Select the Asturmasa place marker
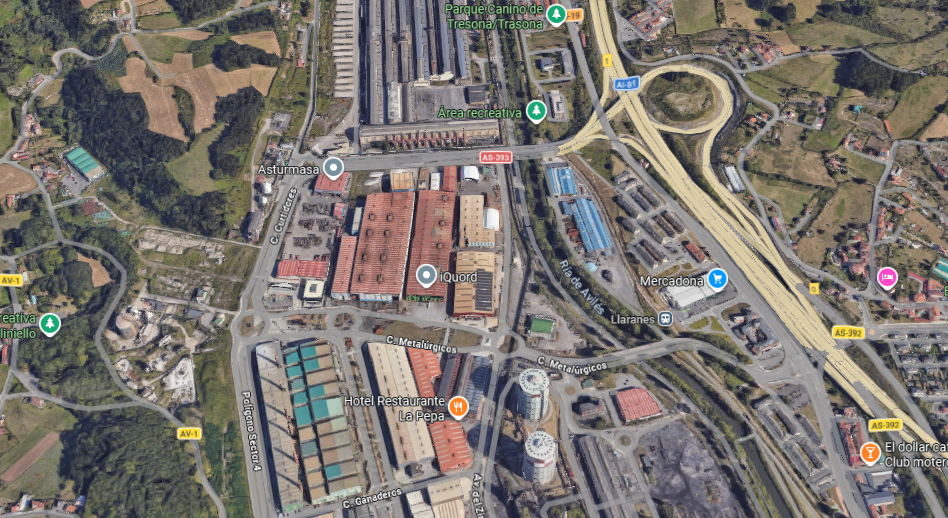Viewport: 948px width, 518px height. 332,167
